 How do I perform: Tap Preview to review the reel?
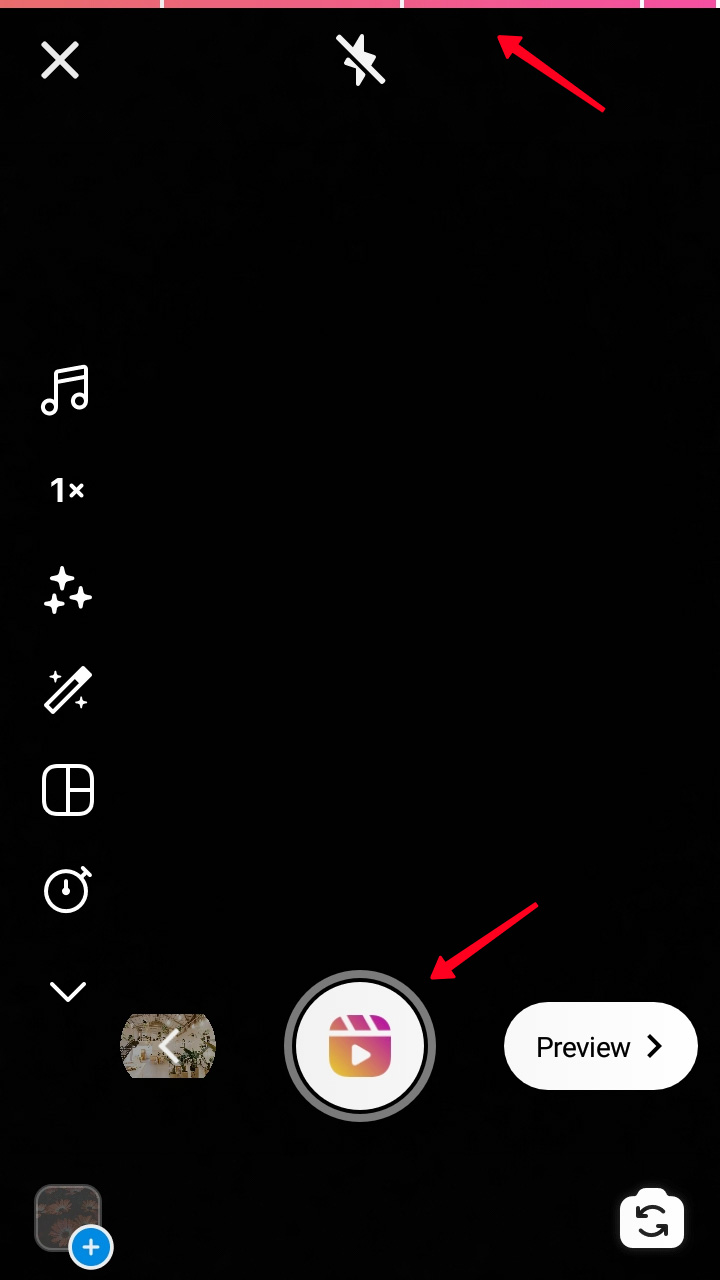pos(600,1046)
